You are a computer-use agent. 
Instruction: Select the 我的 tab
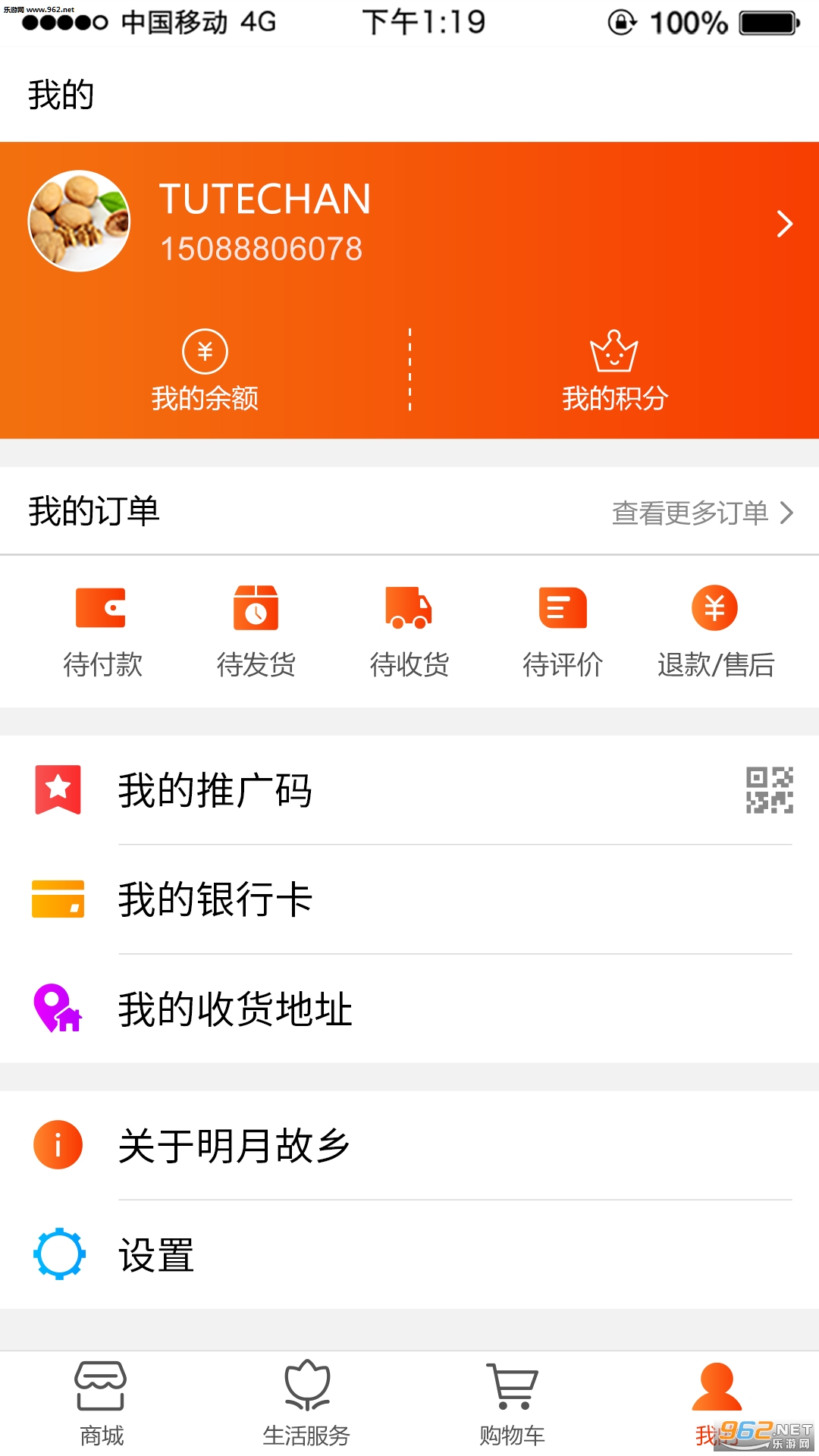point(716,1403)
